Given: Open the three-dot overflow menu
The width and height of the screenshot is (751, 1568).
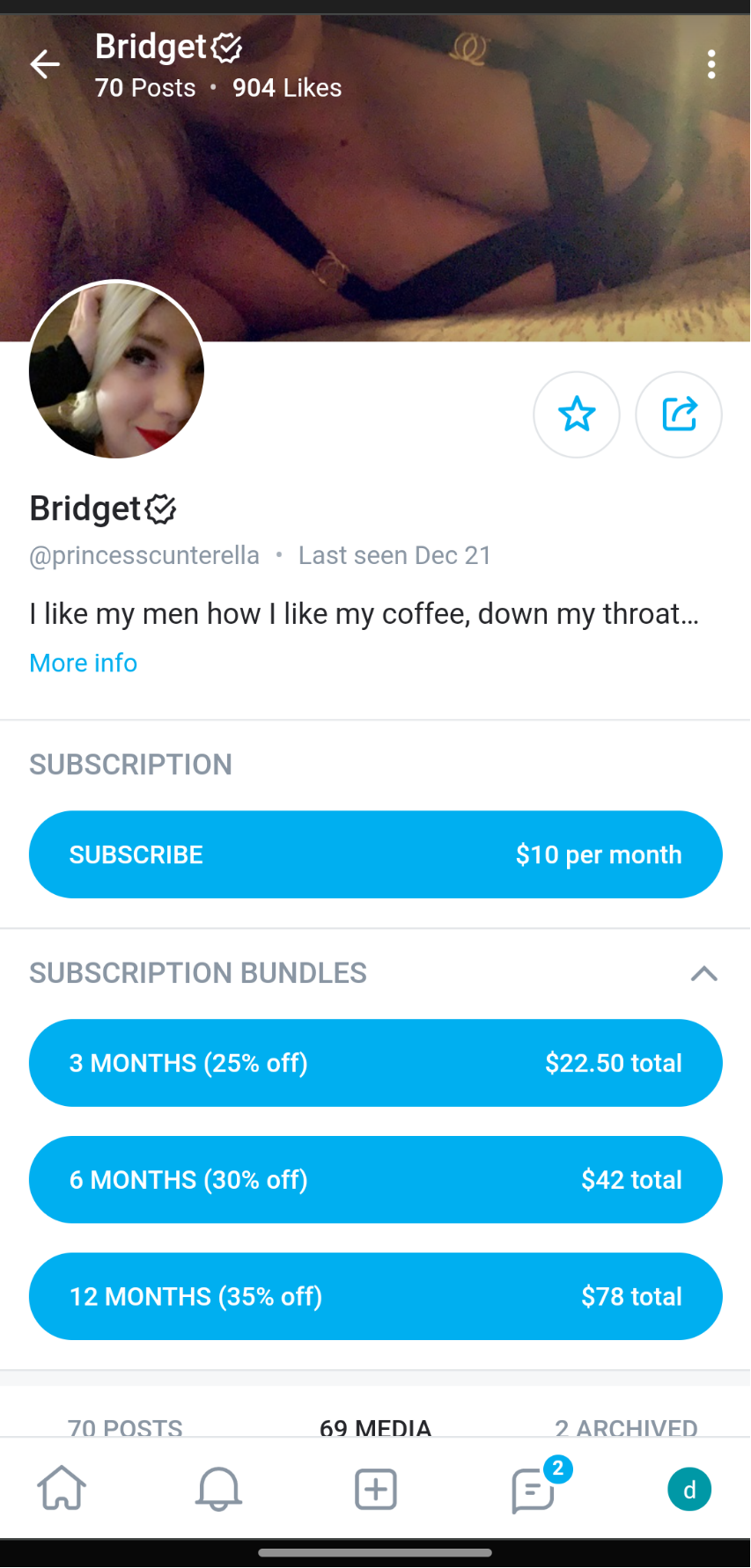Looking at the screenshot, I should tap(711, 64).
